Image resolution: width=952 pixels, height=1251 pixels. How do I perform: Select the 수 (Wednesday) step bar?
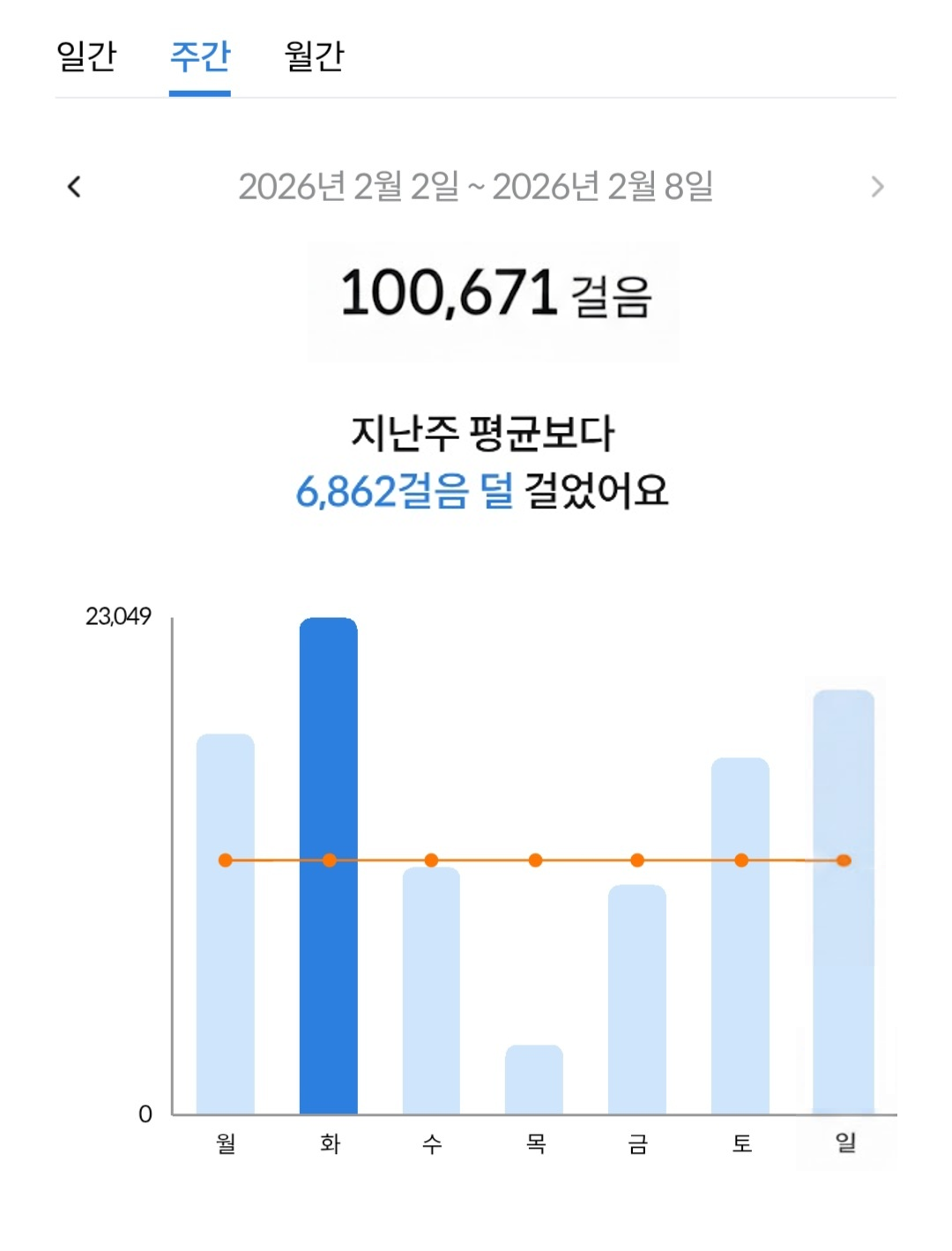[x=431, y=991]
